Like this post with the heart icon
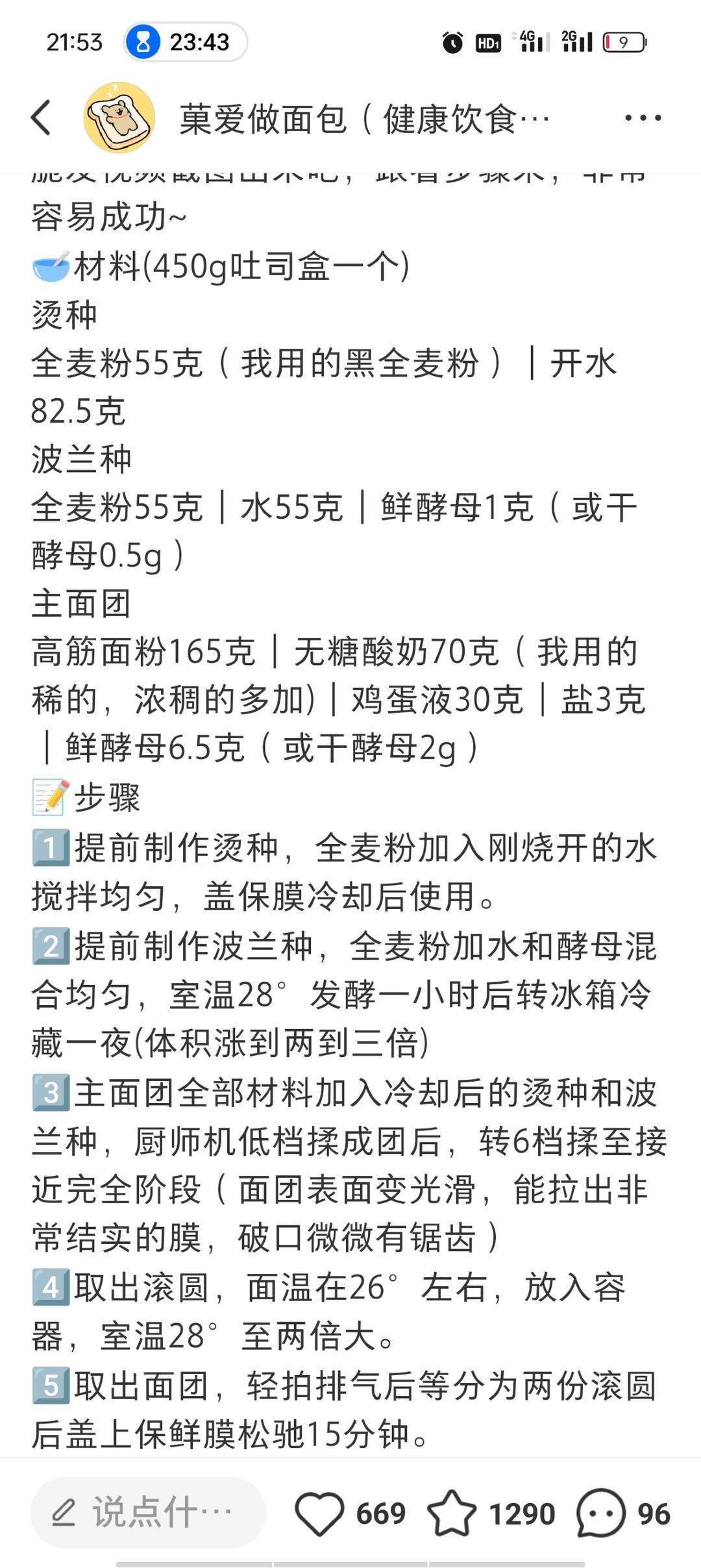The width and height of the screenshot is (701, 1568). pos(319,1513)
